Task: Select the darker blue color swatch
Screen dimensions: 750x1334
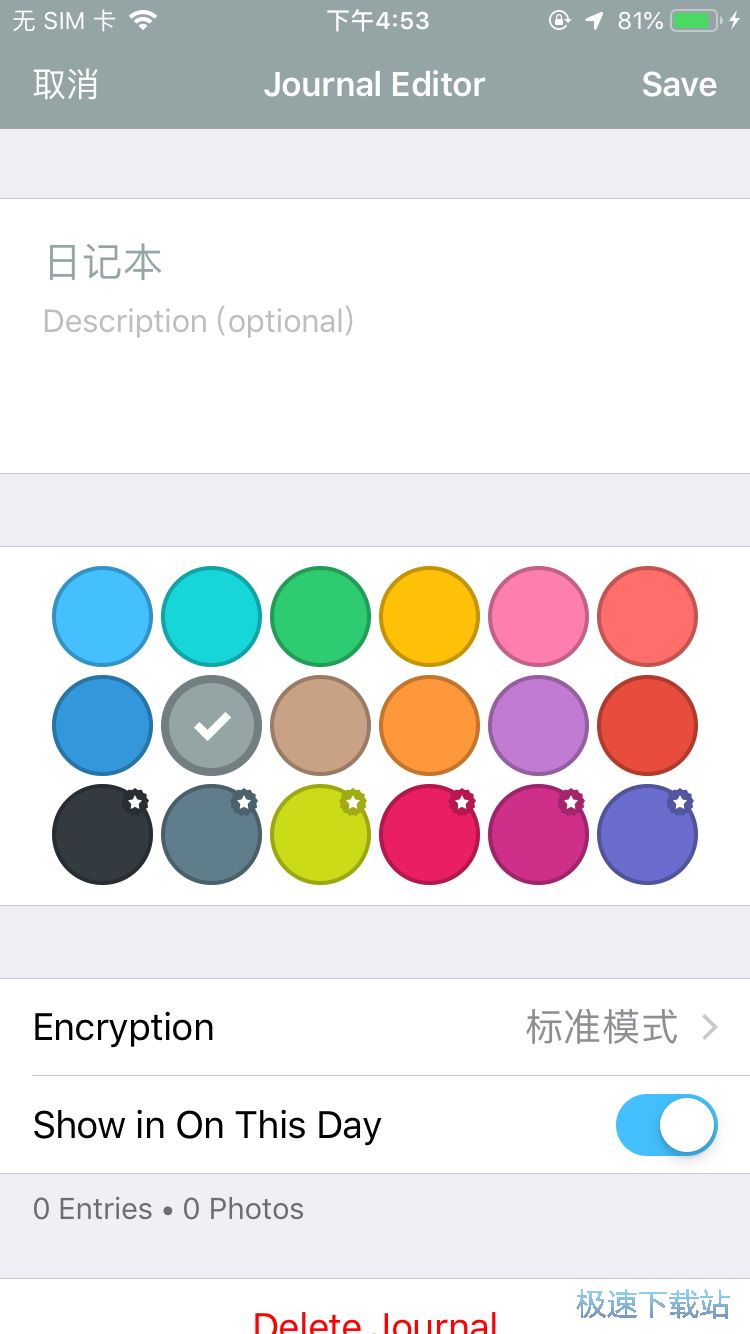Action: pos(102,725)
